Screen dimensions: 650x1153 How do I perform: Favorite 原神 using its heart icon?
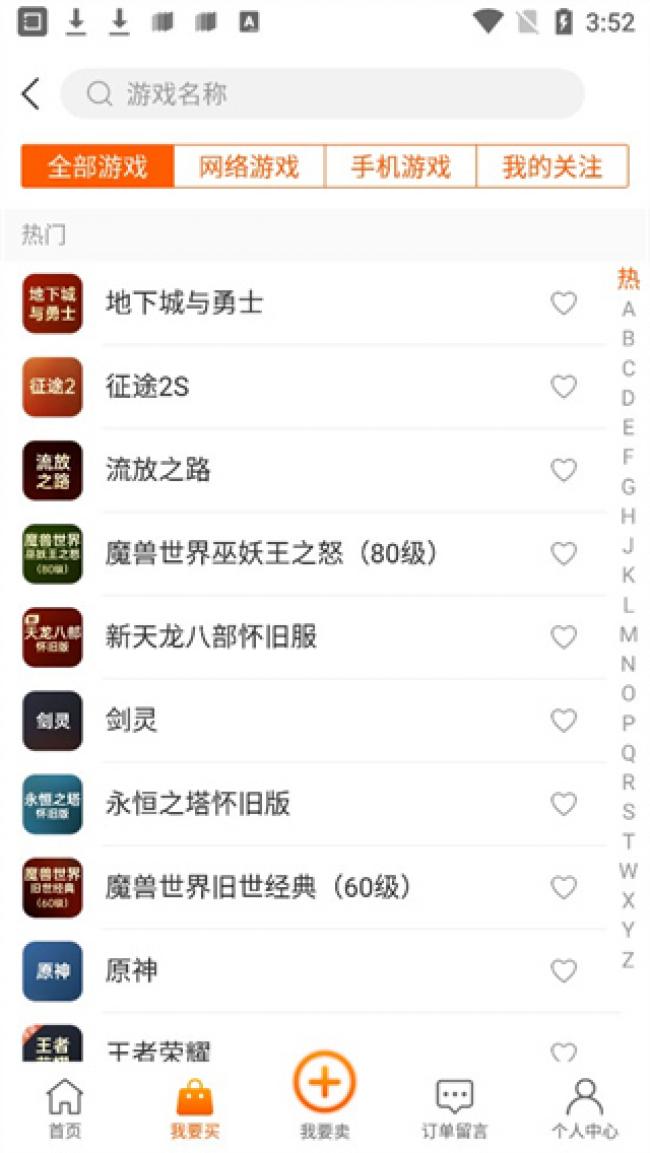click(564, 971)
